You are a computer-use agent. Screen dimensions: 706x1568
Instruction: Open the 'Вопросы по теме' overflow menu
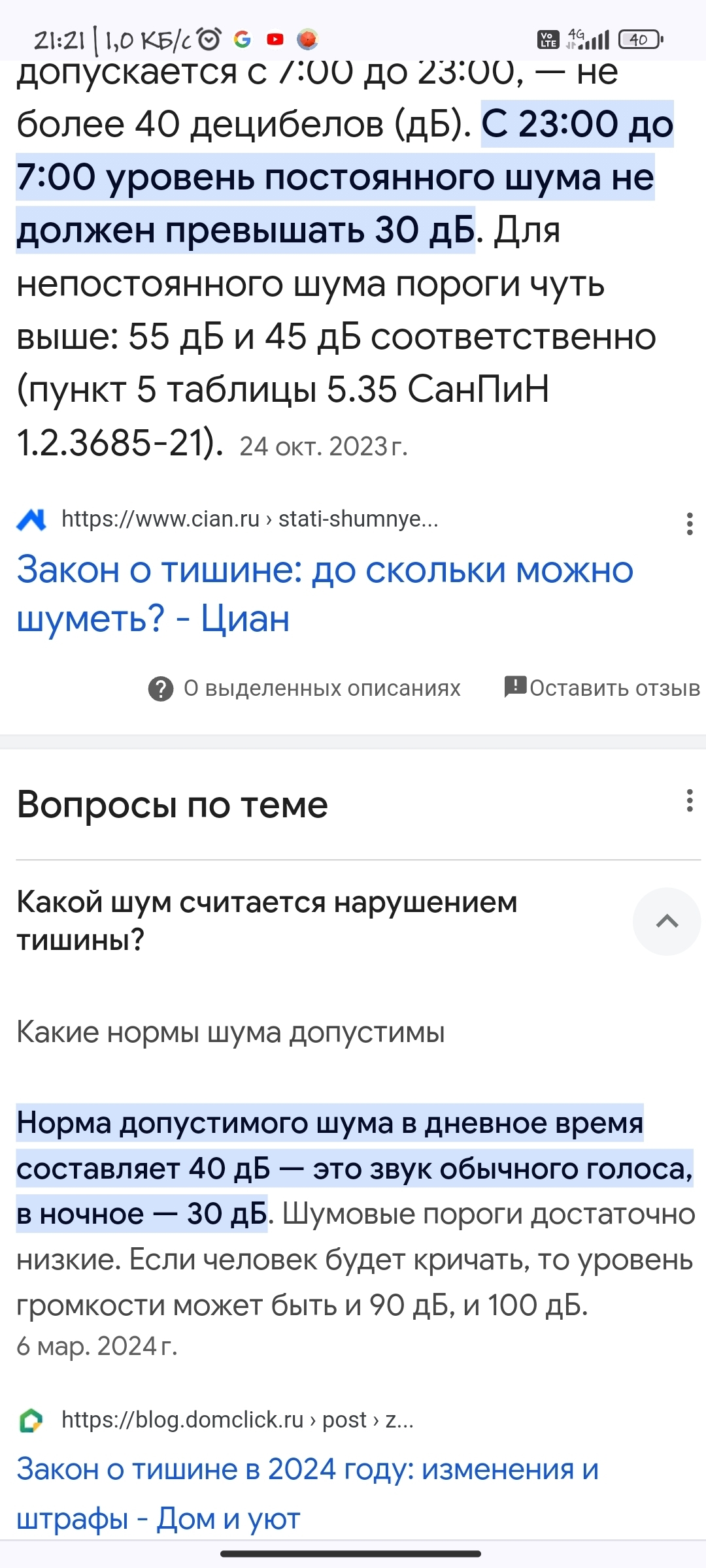coord(689,800)
